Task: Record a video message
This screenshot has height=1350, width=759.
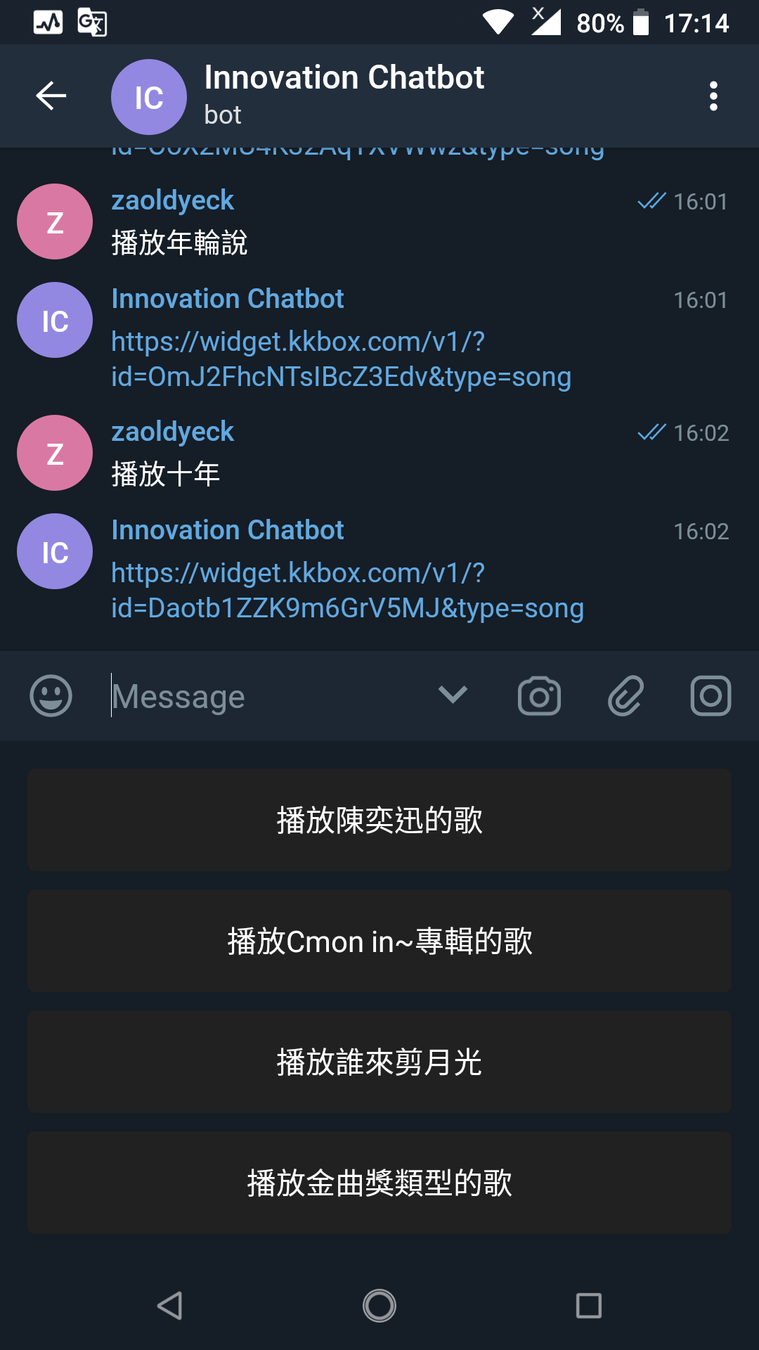Action: tap(711, 696)
